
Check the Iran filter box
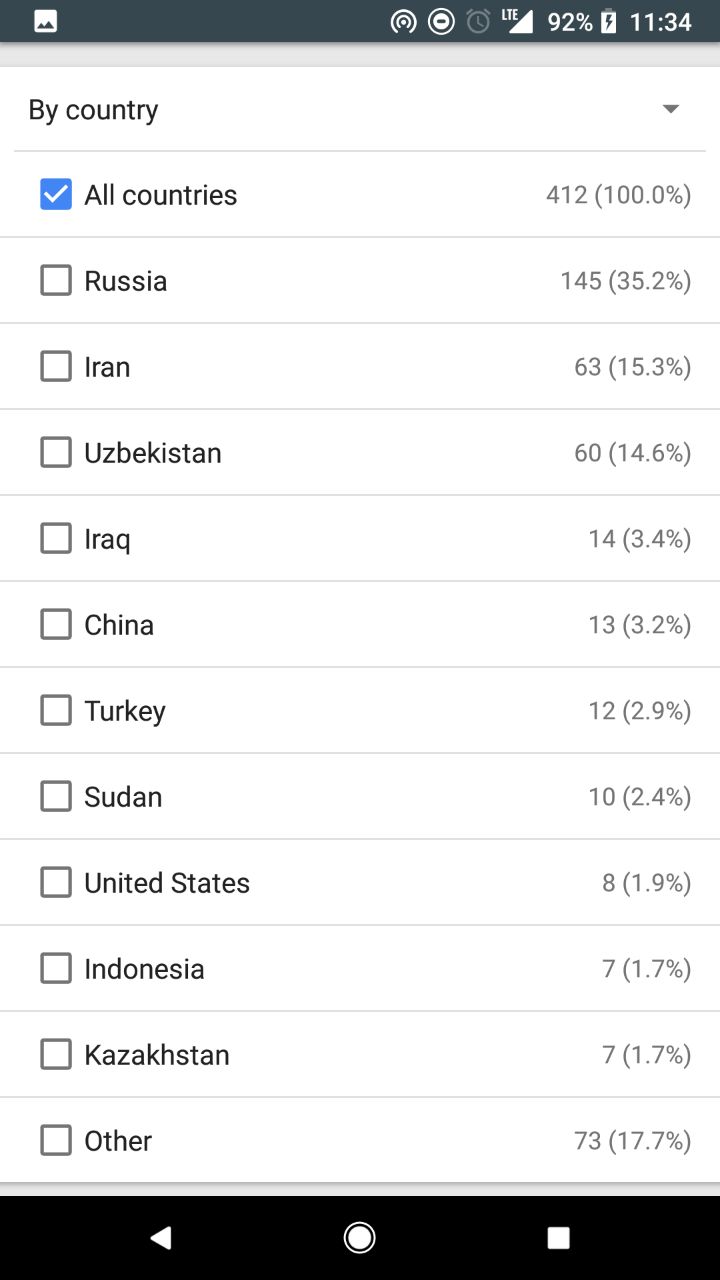pos(56,366)
